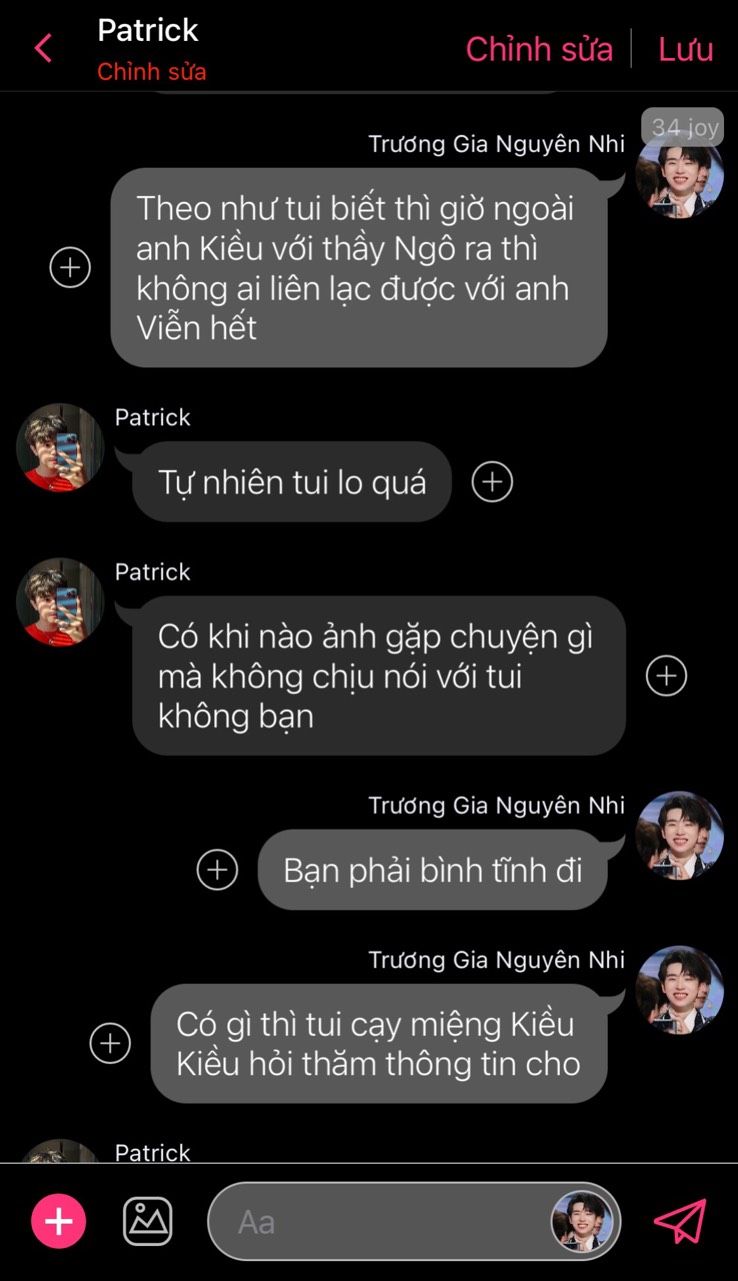This screenshot has height=1281, width=738.
Task: Tap plus beside 'Tự nhiên tui lo quá'
Action: click(x=492, y=482)
